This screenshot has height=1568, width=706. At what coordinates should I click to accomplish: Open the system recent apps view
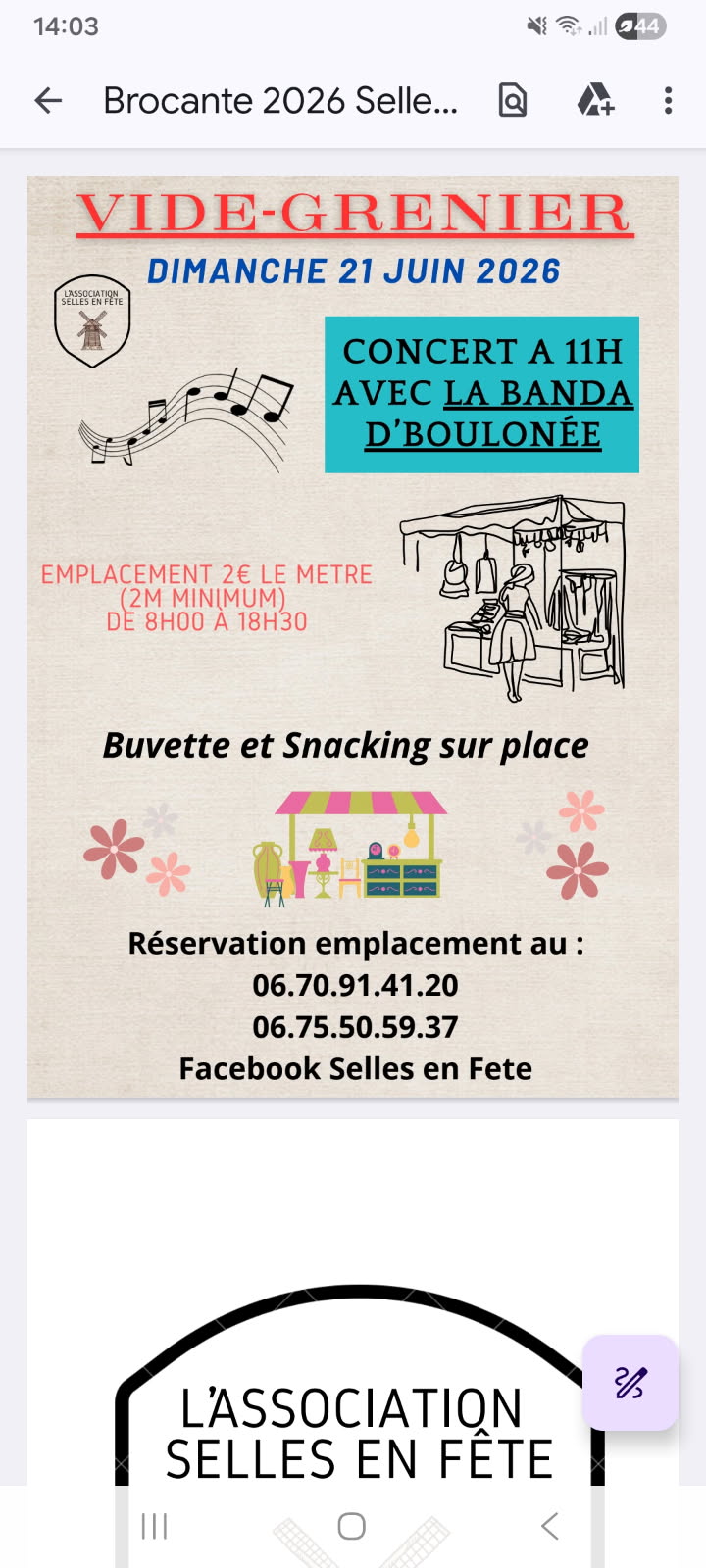155,1526
